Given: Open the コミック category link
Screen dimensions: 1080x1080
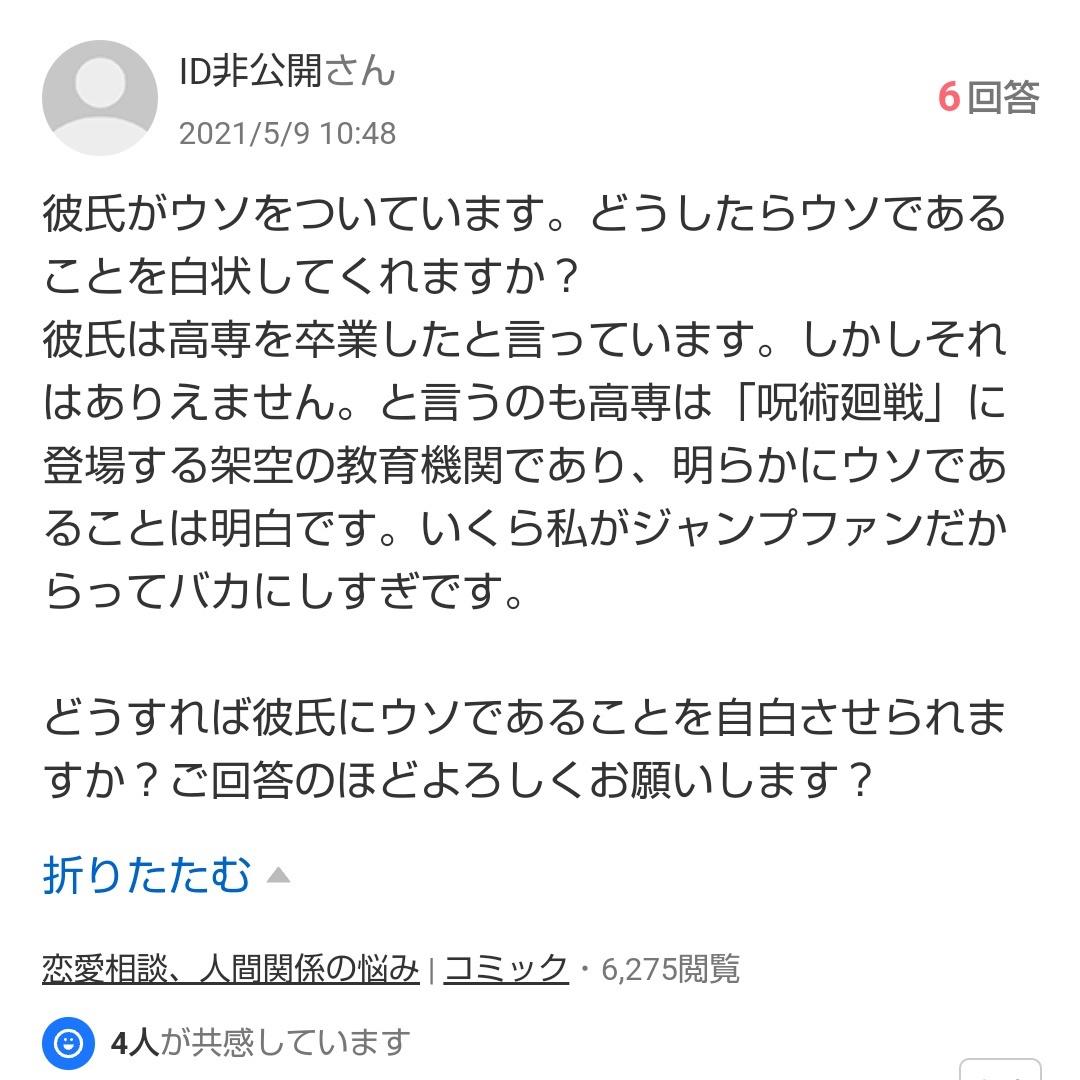Looking at the screenshot, I should (x=506, y=969).
